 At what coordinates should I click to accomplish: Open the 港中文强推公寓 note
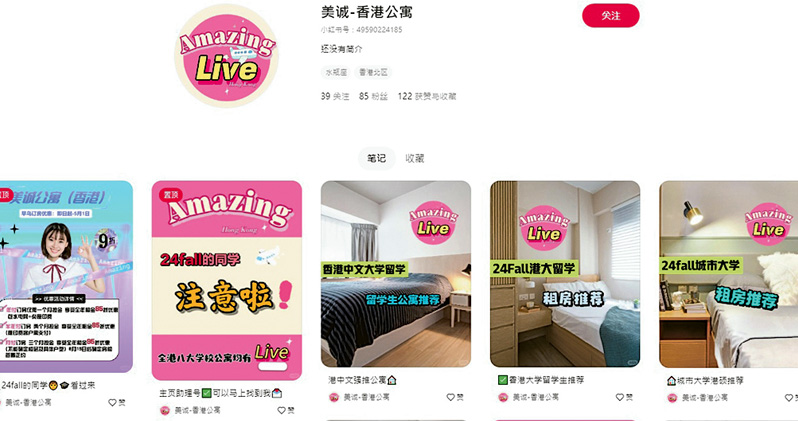coord(395,274)
